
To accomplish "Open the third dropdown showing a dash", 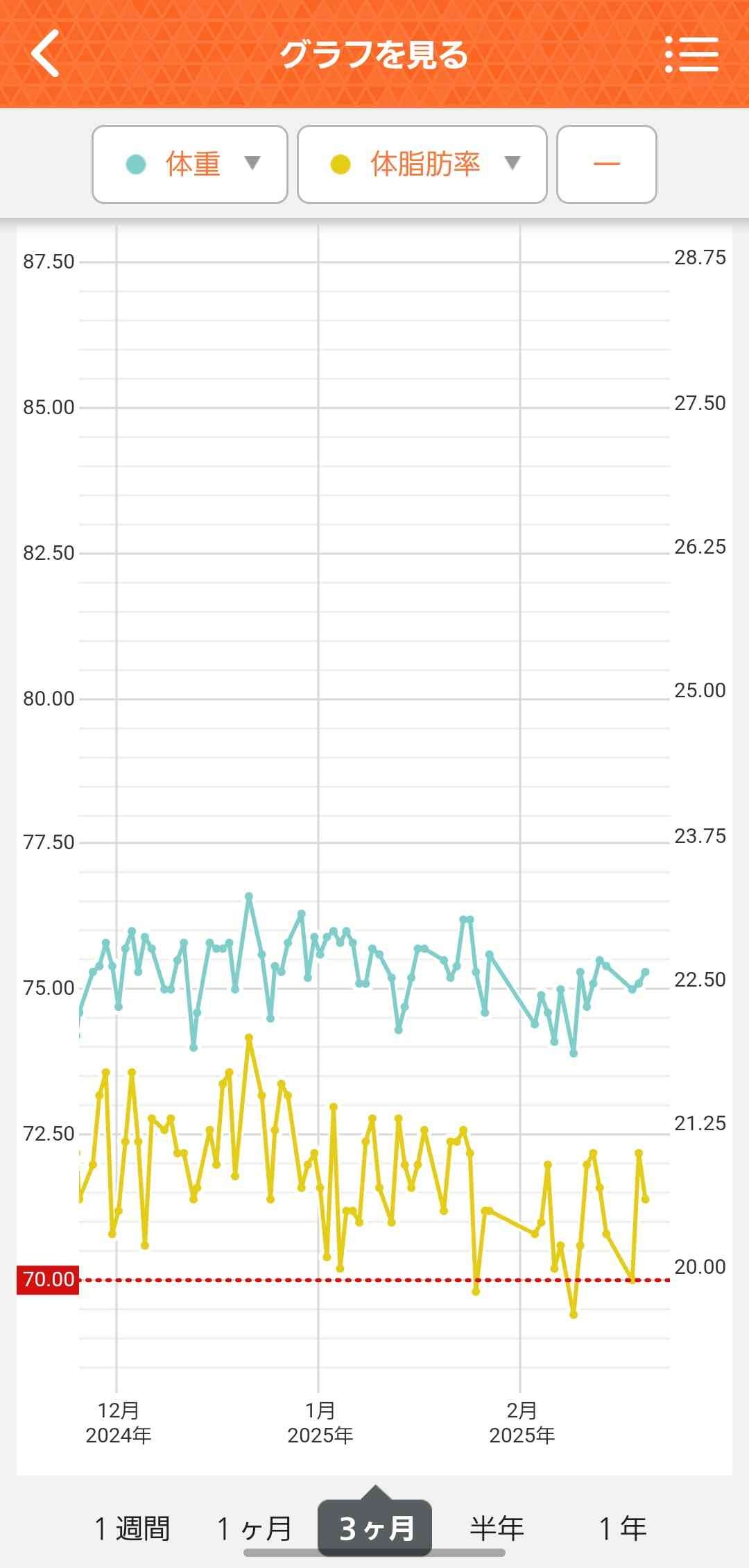I will (x=606, y=164).
